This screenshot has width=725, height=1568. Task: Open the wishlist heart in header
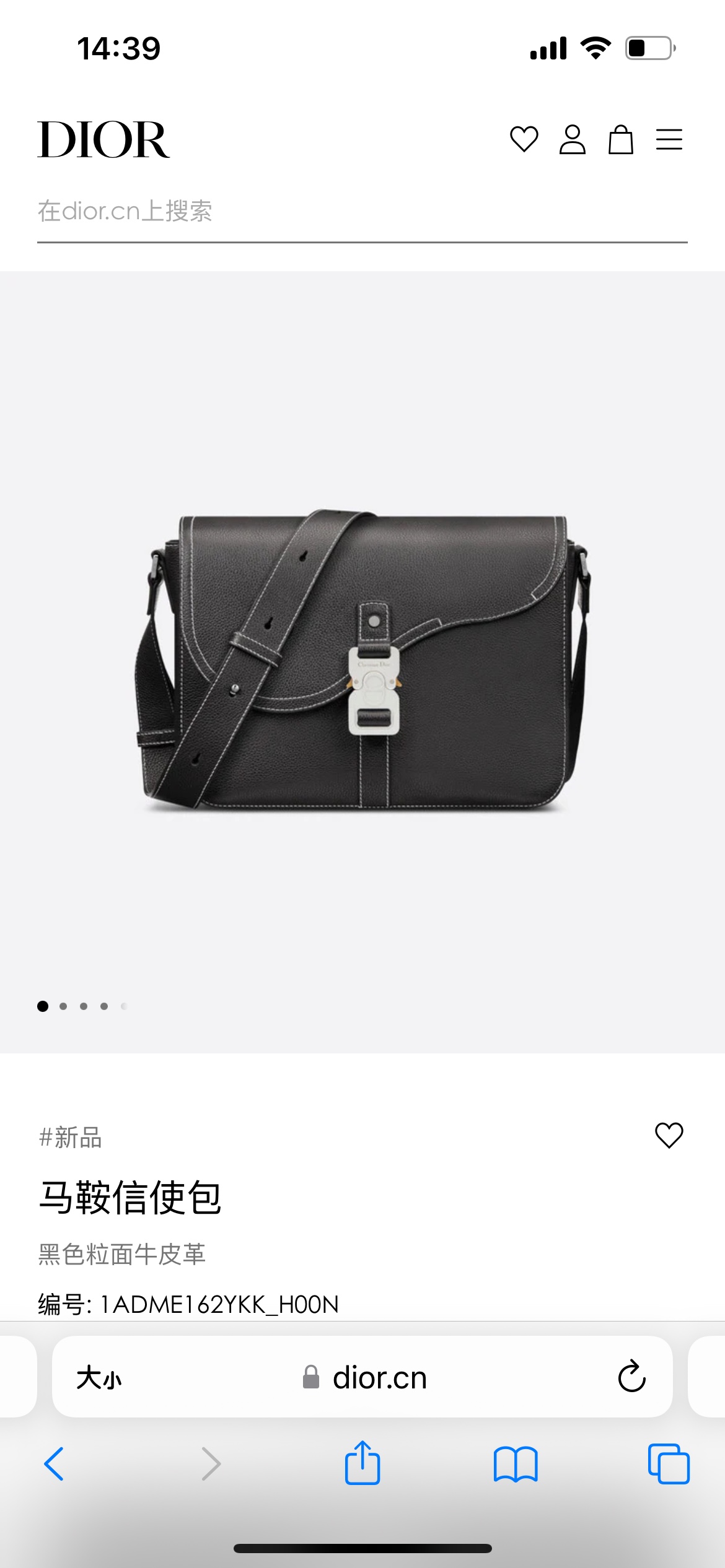pos(524,139)
